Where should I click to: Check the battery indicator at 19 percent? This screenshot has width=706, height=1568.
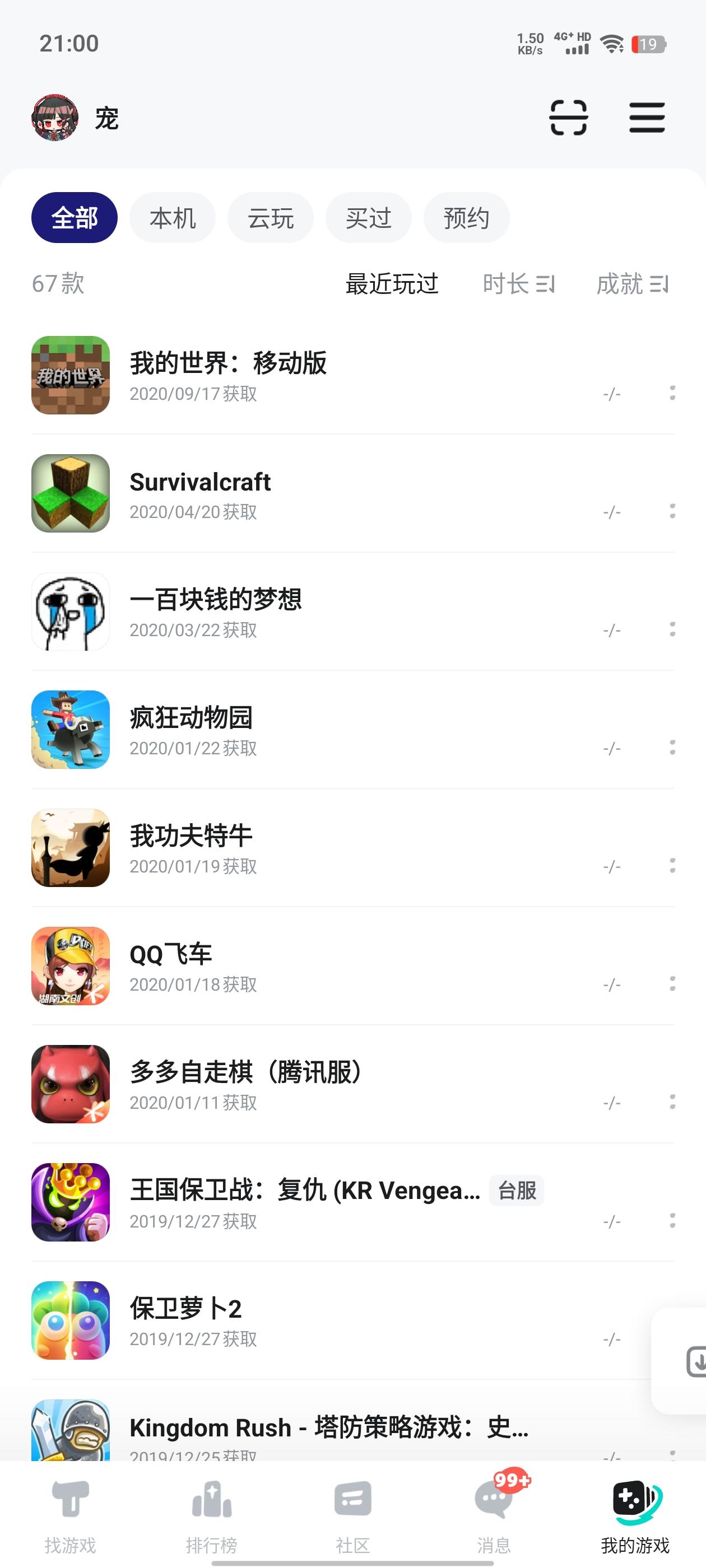pos(649,43)
